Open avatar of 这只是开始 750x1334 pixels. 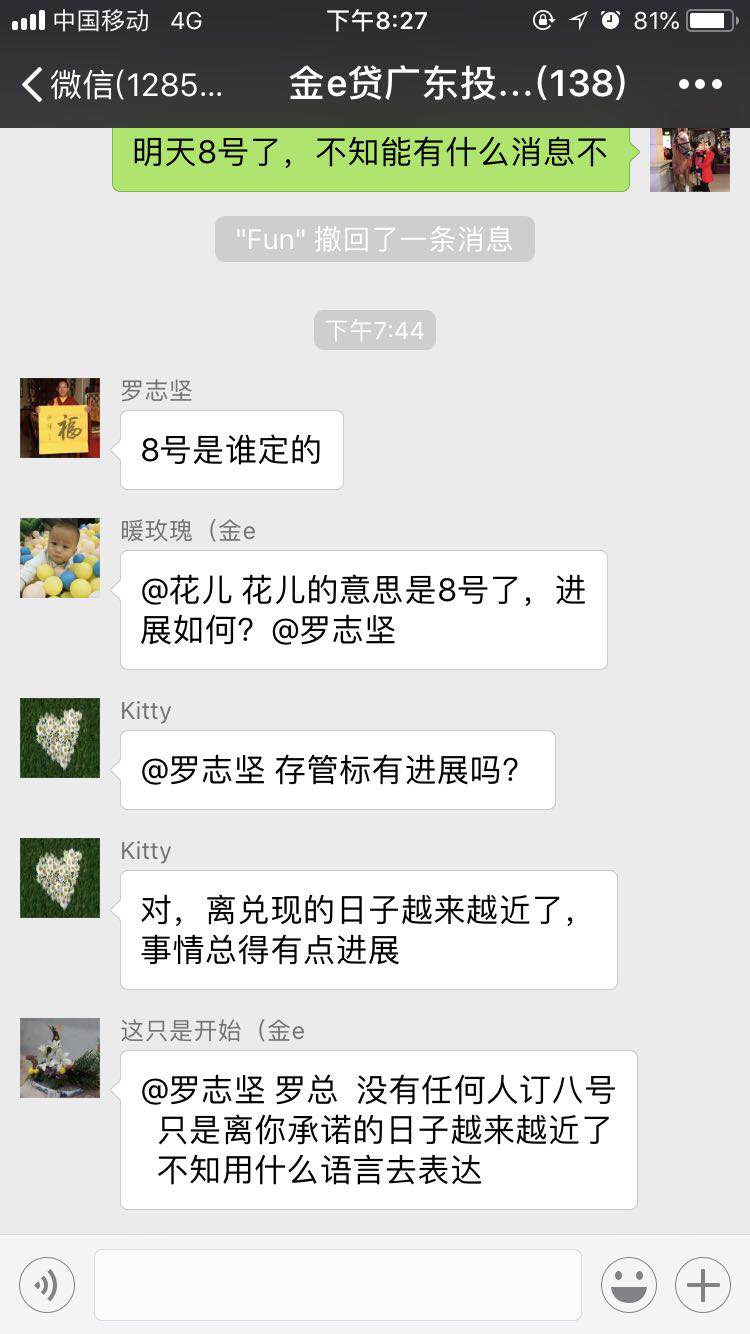coord(60,1058)
